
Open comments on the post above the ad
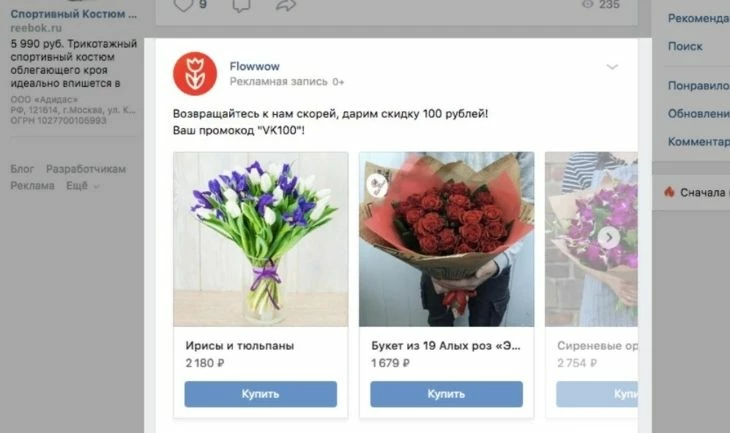(241, 5)
